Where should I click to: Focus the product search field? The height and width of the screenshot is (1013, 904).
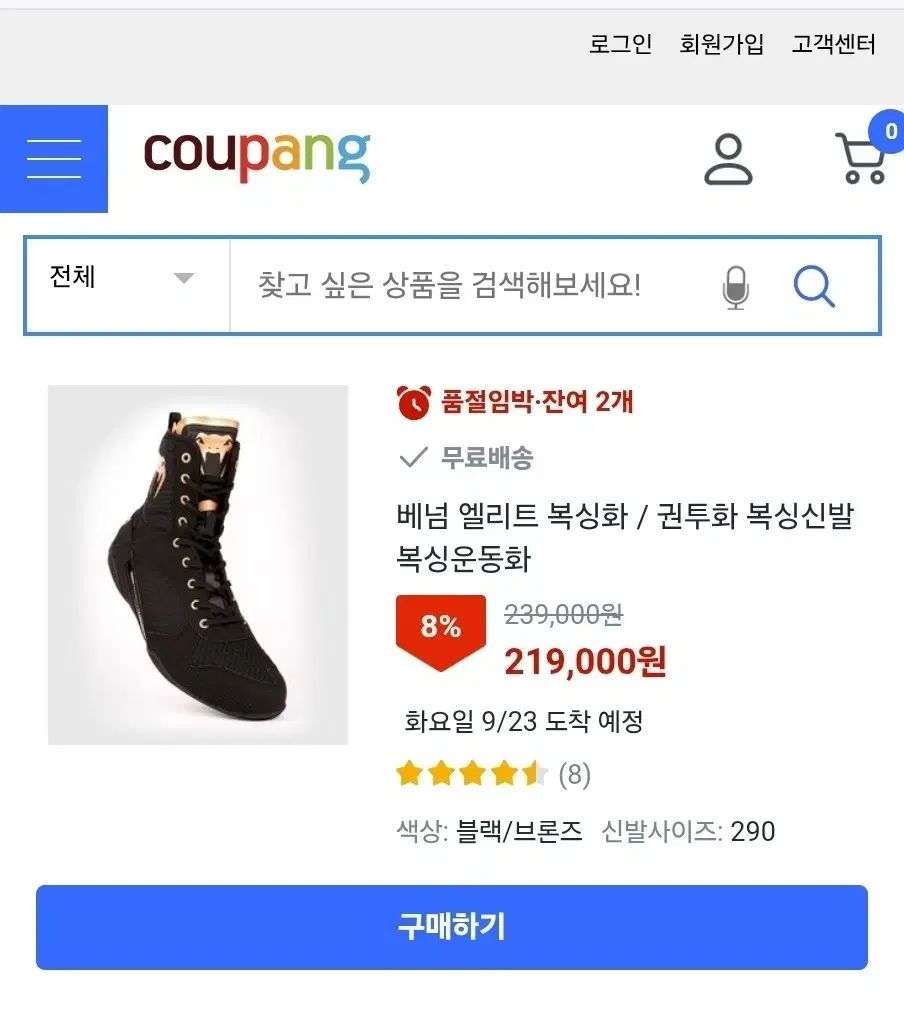450,286
